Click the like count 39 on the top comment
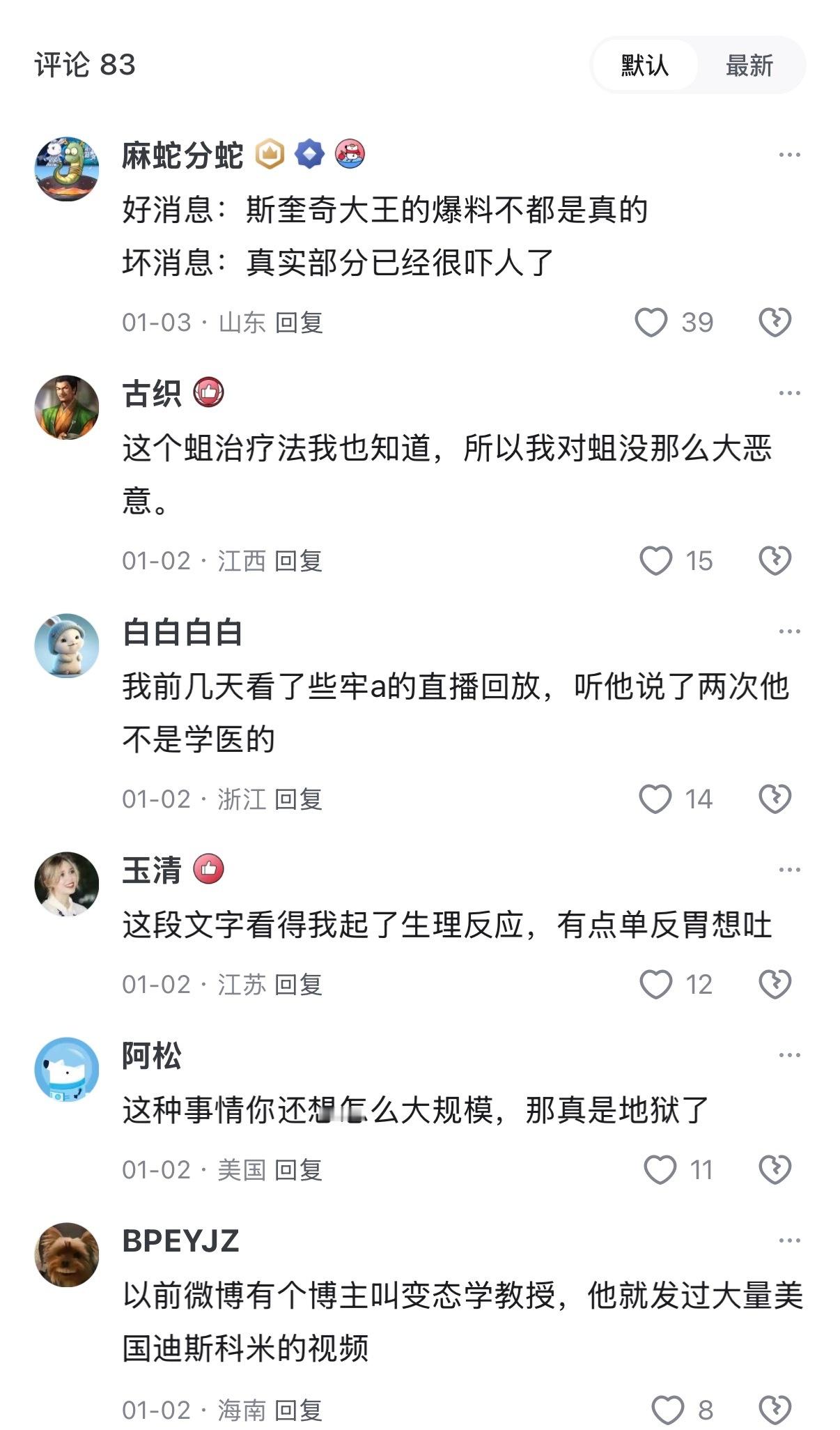 click(699, 322)
